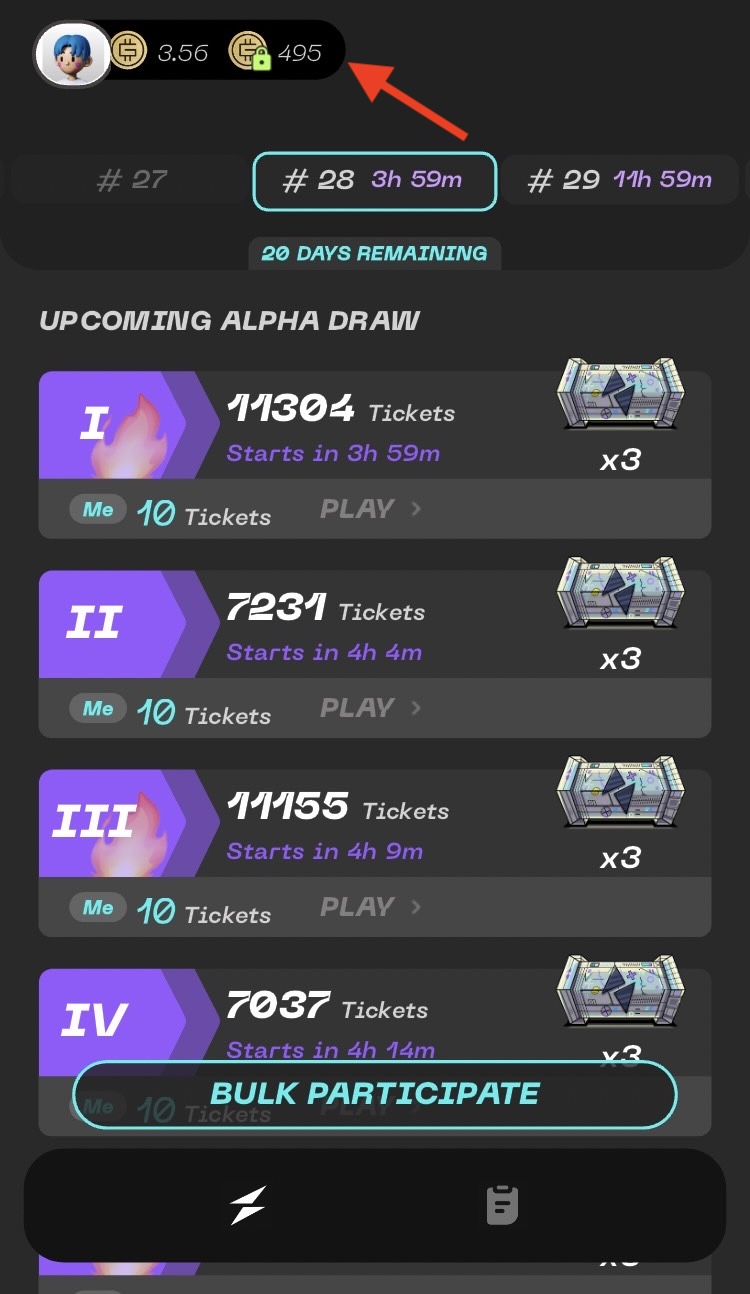Tap the Bulk Participate button
Image resolution: width=750 pixels, height=1294 pixels.
pos(374,1094)
